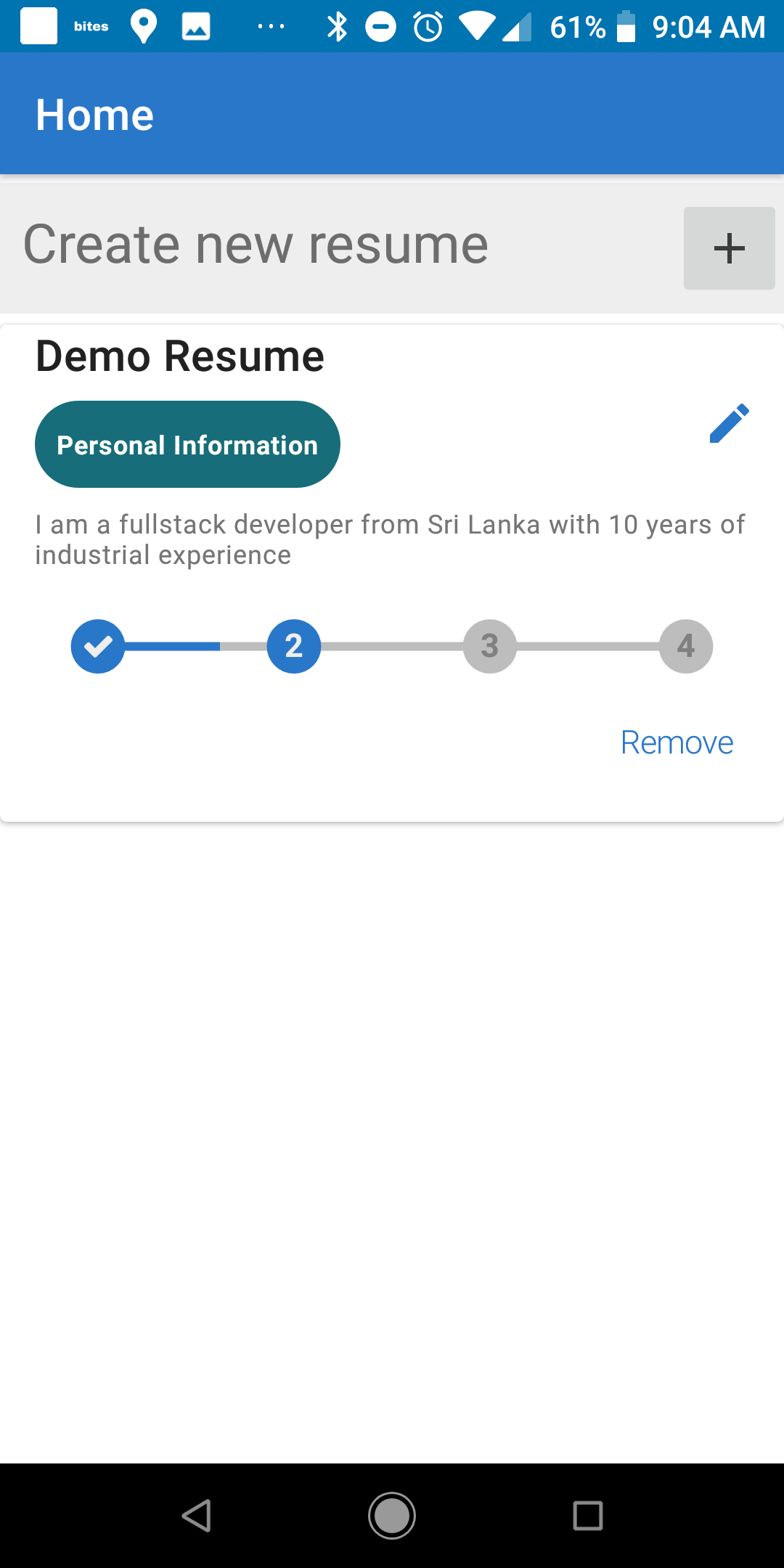Tap the plus icon to create new resume
Screen dimensions: 784x1568
point(729,248)
